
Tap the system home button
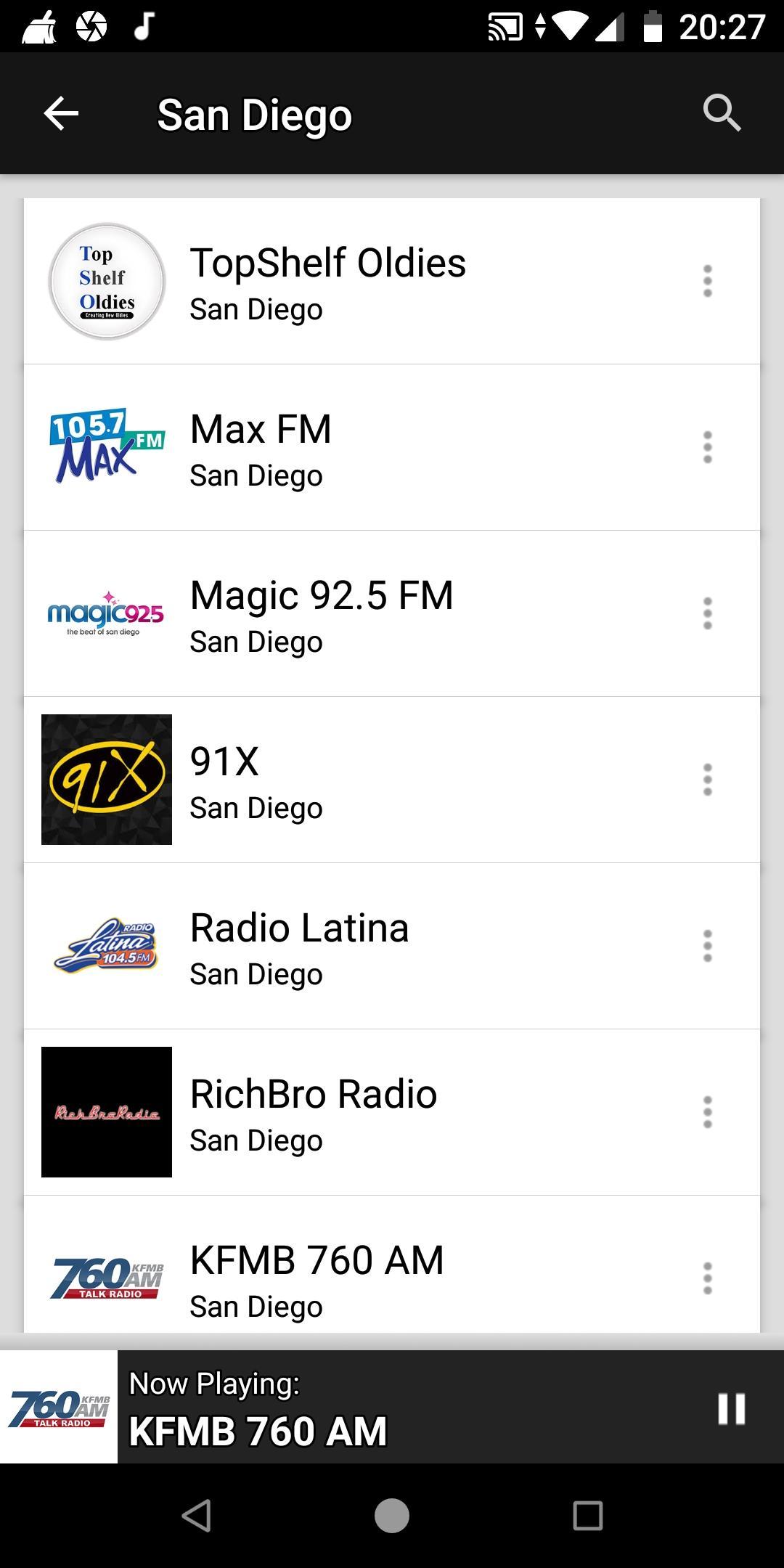tap(392, 1516)
